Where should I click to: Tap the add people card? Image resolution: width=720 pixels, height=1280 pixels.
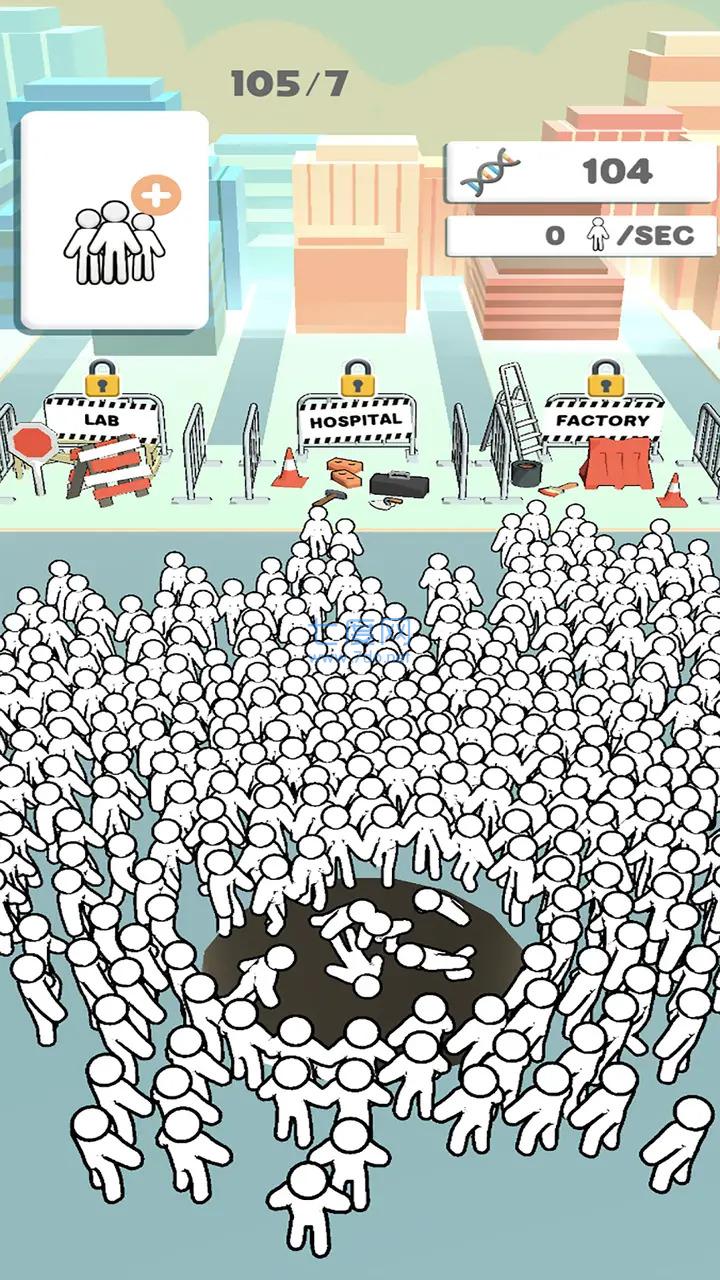click(115, 221)
